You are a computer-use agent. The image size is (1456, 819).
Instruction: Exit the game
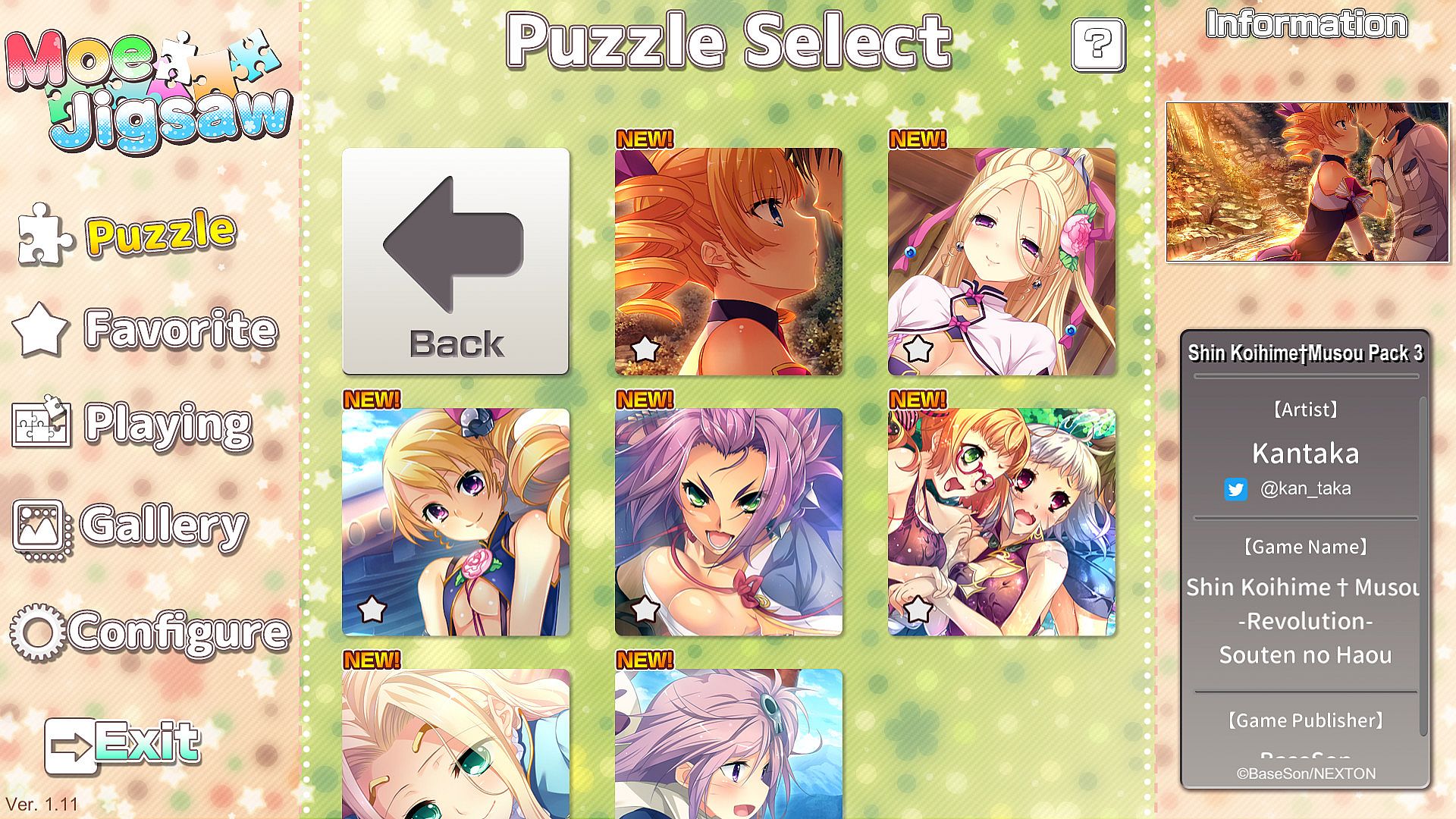(x=144, y=743)
